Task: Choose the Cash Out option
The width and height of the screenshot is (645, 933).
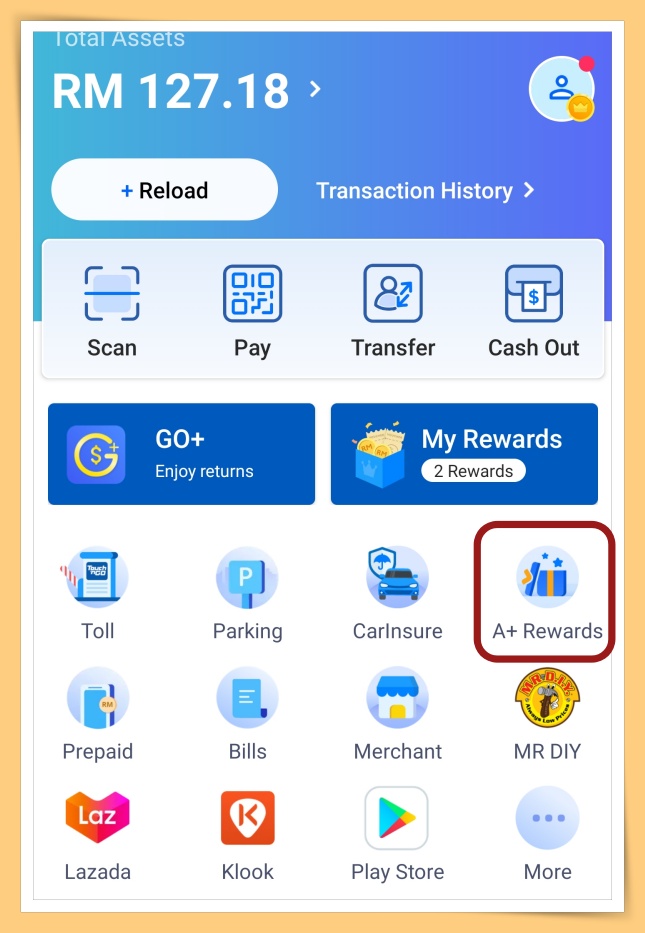Action: click(533, 312)
